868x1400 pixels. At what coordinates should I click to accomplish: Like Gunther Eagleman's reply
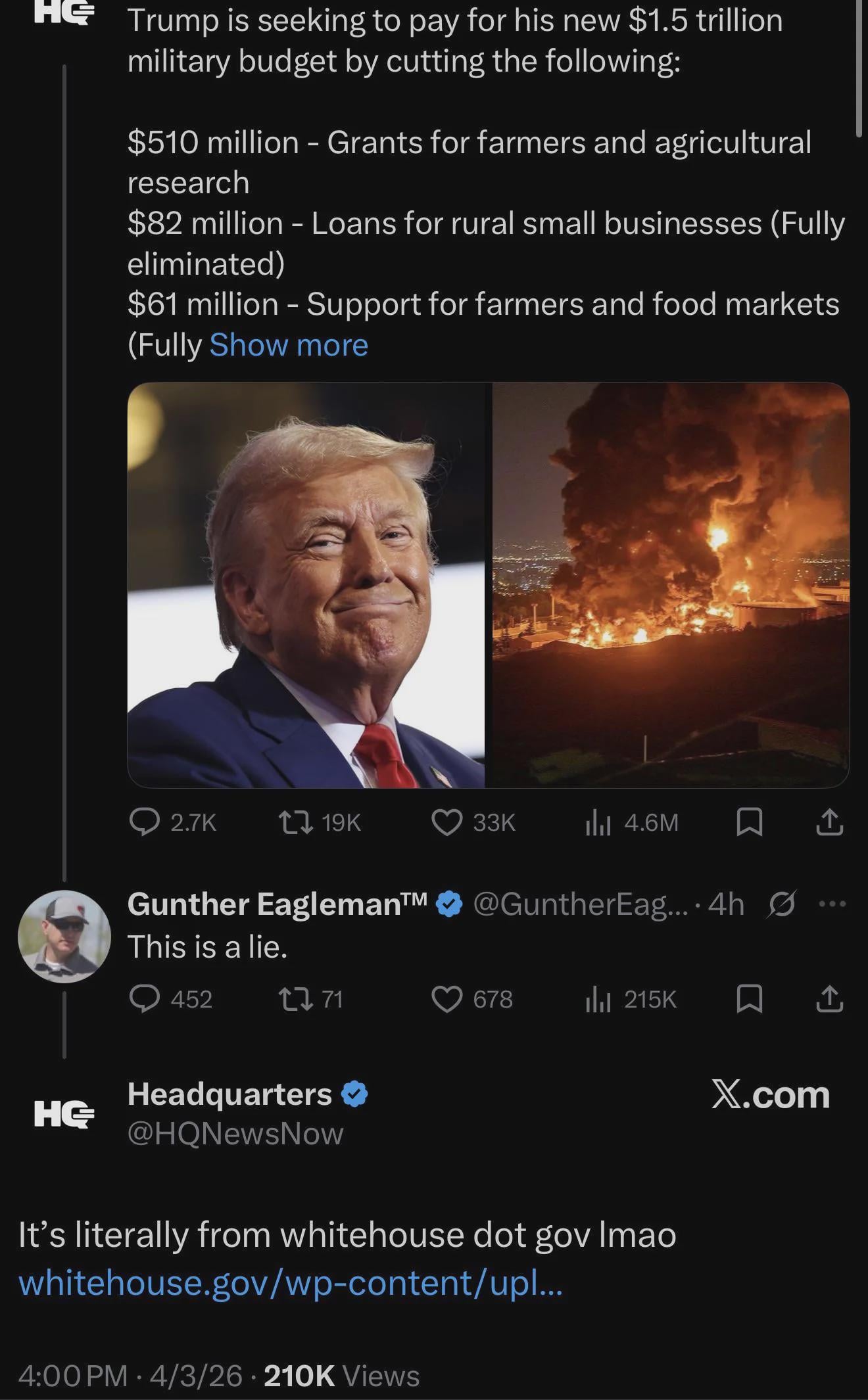pos(446,999)
